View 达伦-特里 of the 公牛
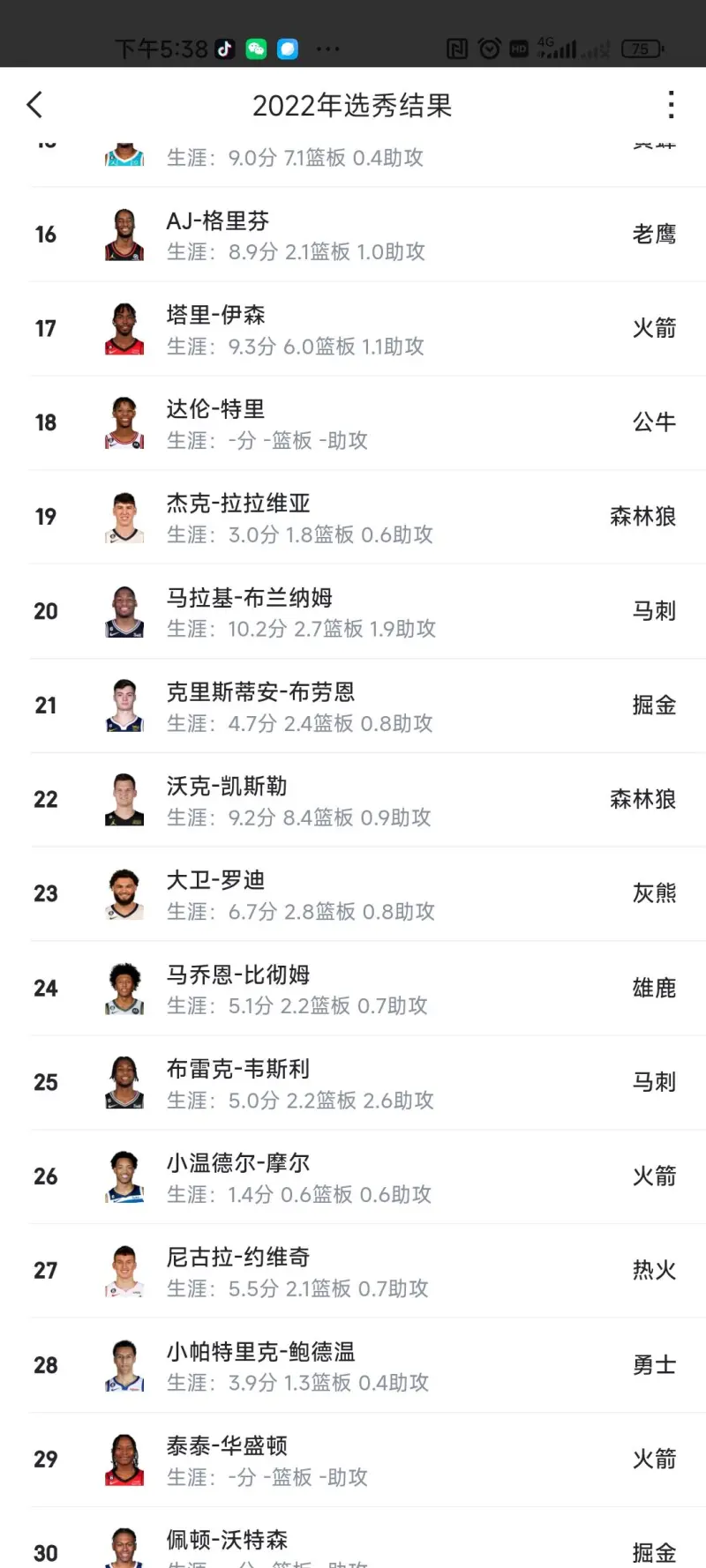The image size is (706, 1568). 353,423
